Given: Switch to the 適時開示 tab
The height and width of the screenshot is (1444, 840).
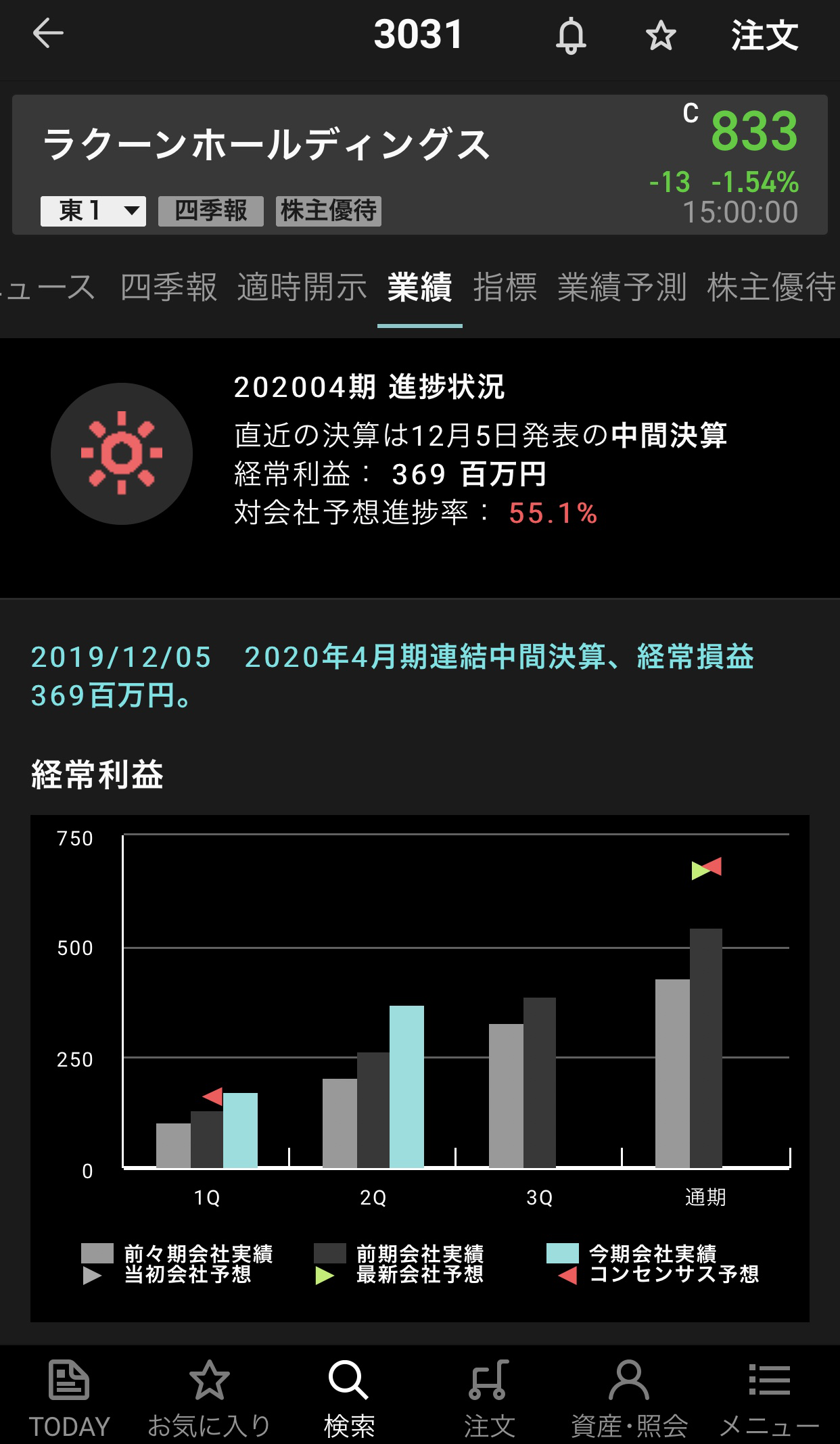Looking at the screenshot, I should (x=302, y=287).
